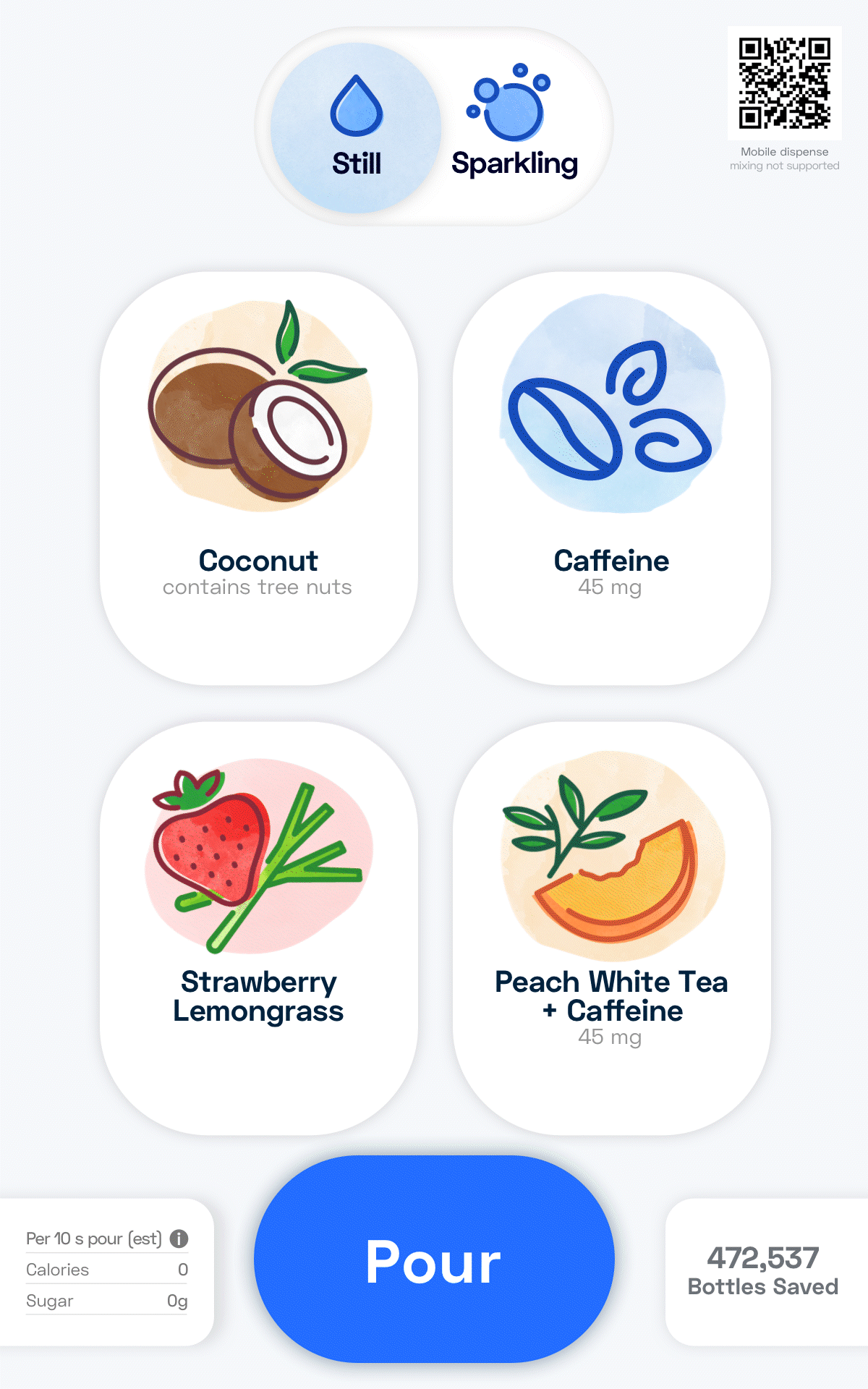Select the Caffeine 45 mg option
Screen dimensions: 868x1389
611,477
